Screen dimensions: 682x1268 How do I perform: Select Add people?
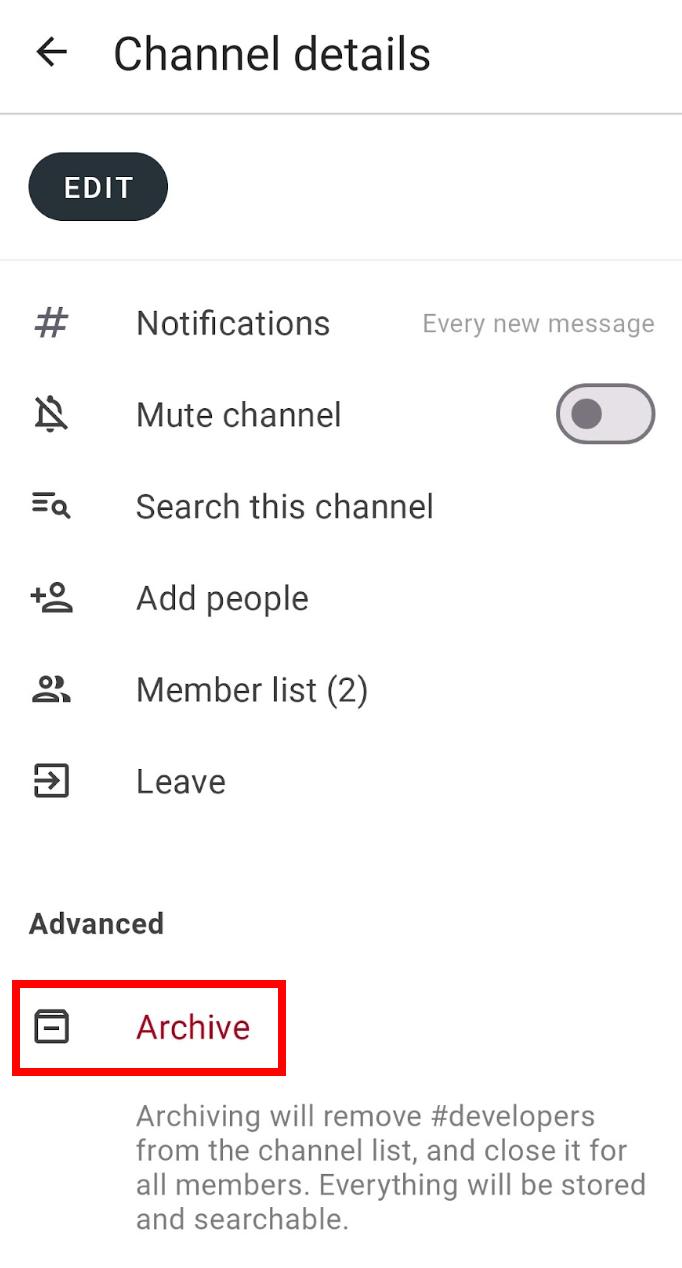(222, 599)
